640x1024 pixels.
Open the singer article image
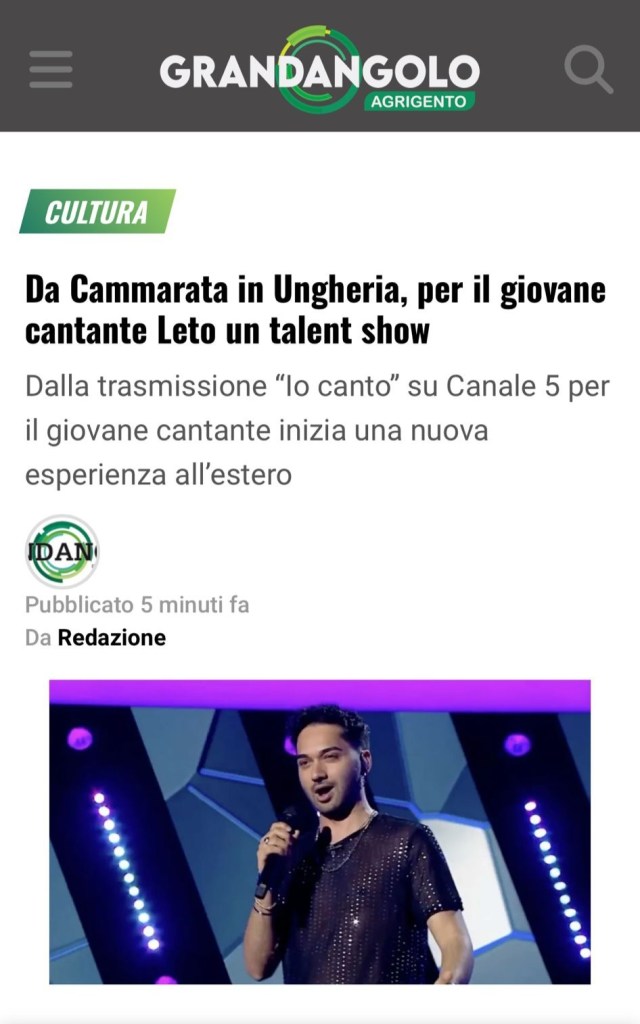tap(320, 832)
